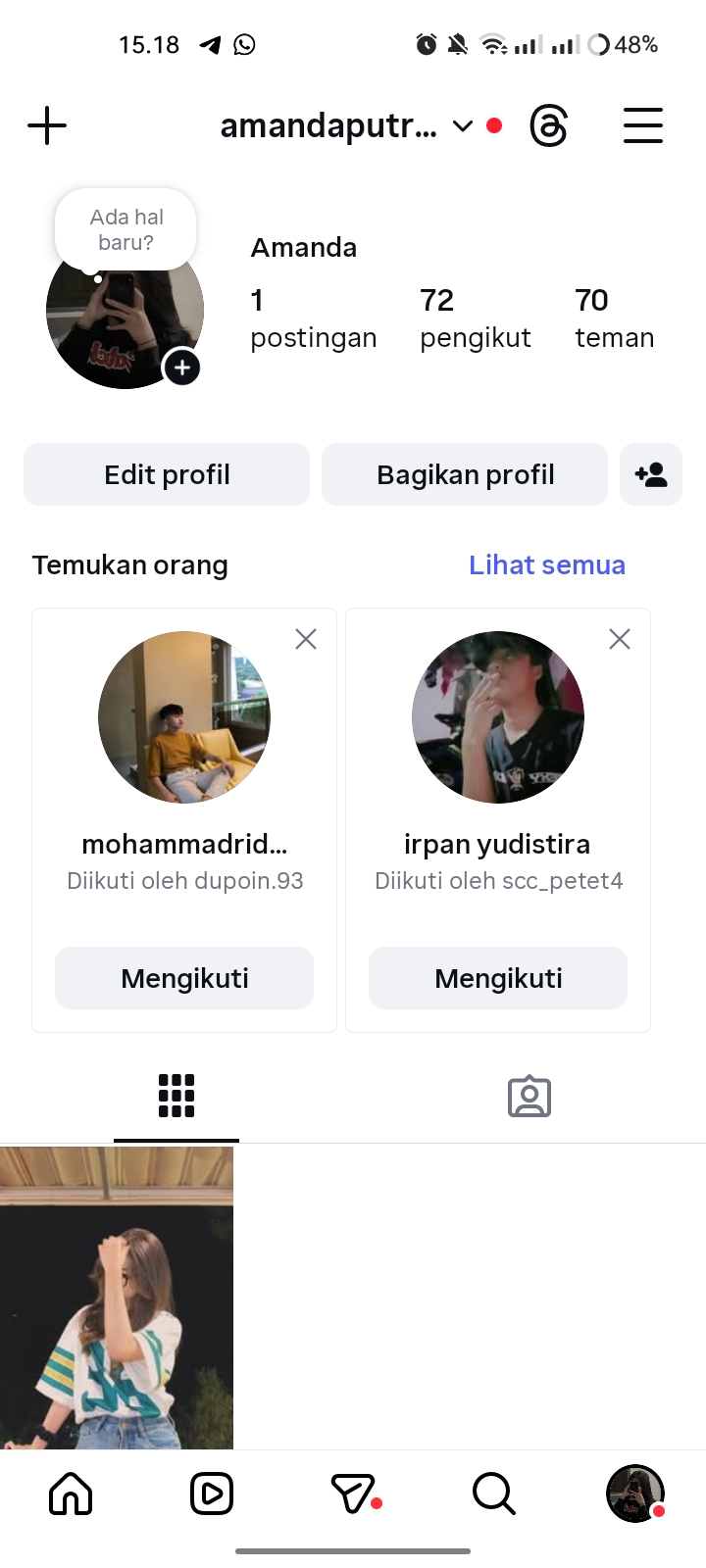The height and width of the screenshot is (1568, 706).
Task: Open the Reels tab
Action: [212, 1494]
